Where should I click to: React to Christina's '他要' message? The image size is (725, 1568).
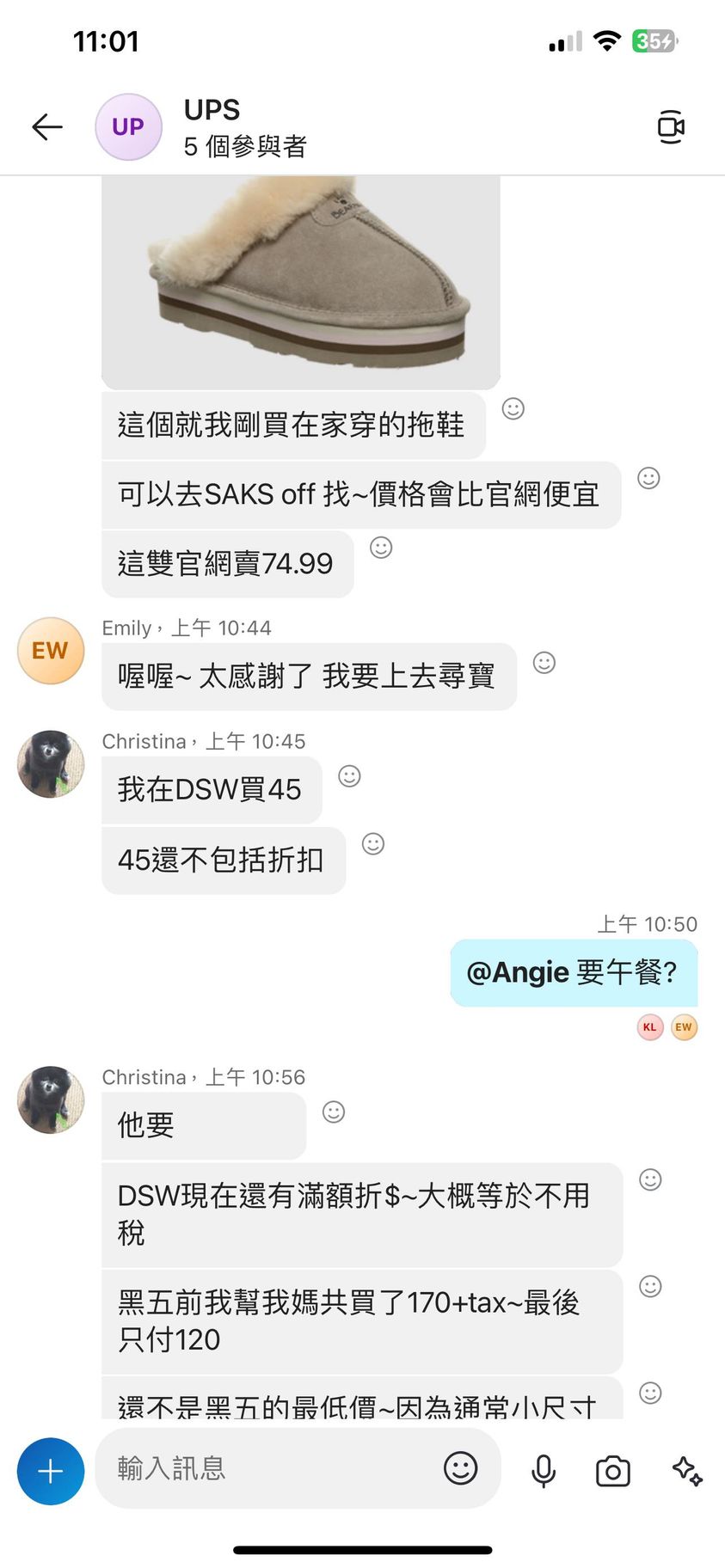(334, 1112)
